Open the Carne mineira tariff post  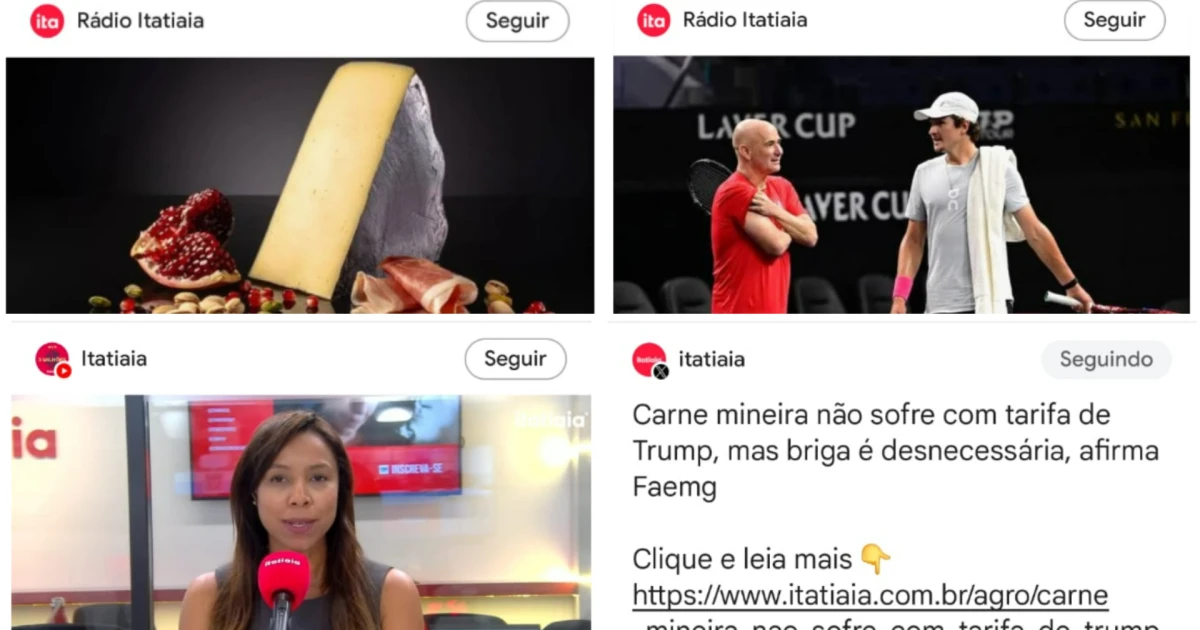(x=870, y=450)
